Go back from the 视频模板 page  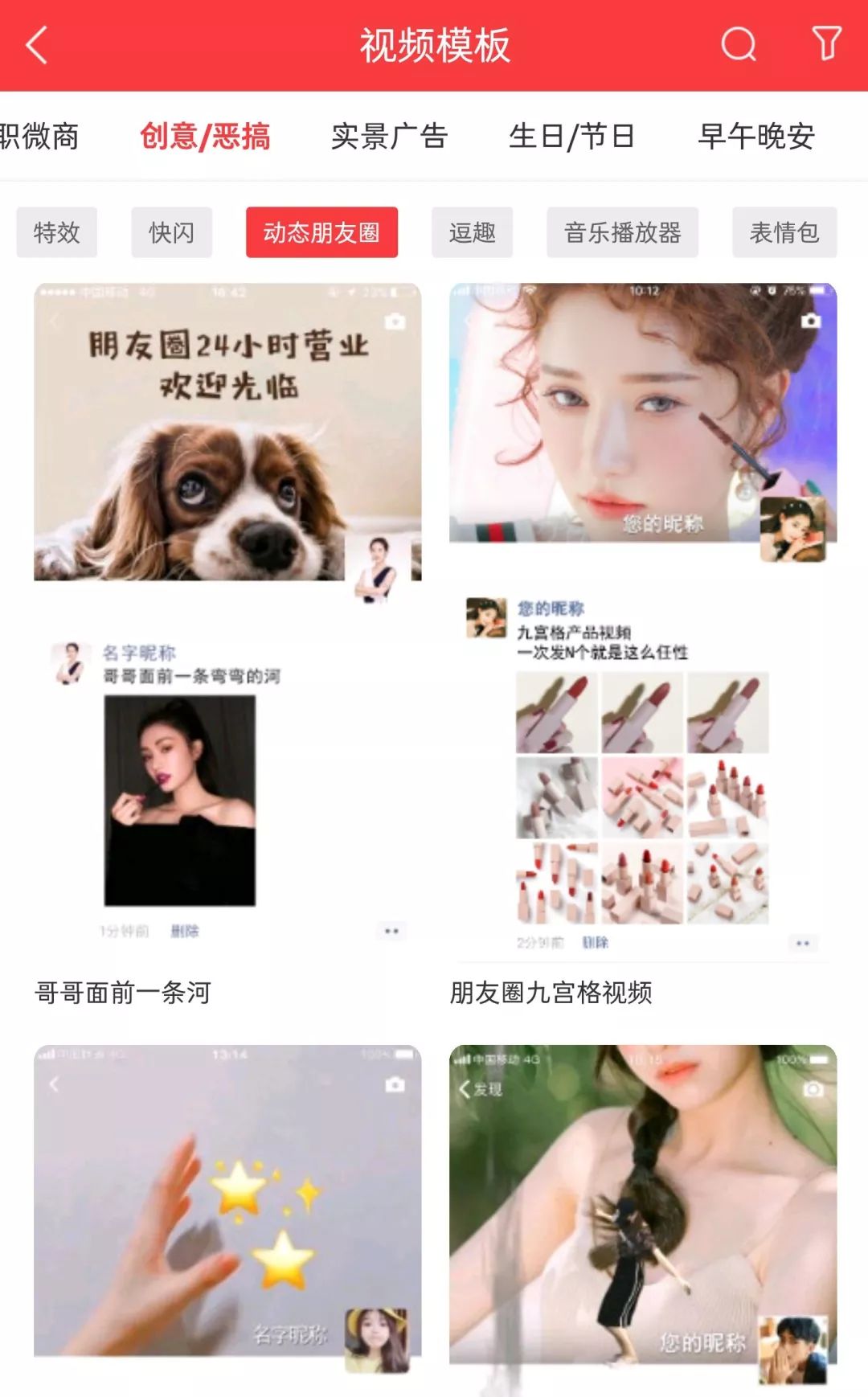coord(37,45)
